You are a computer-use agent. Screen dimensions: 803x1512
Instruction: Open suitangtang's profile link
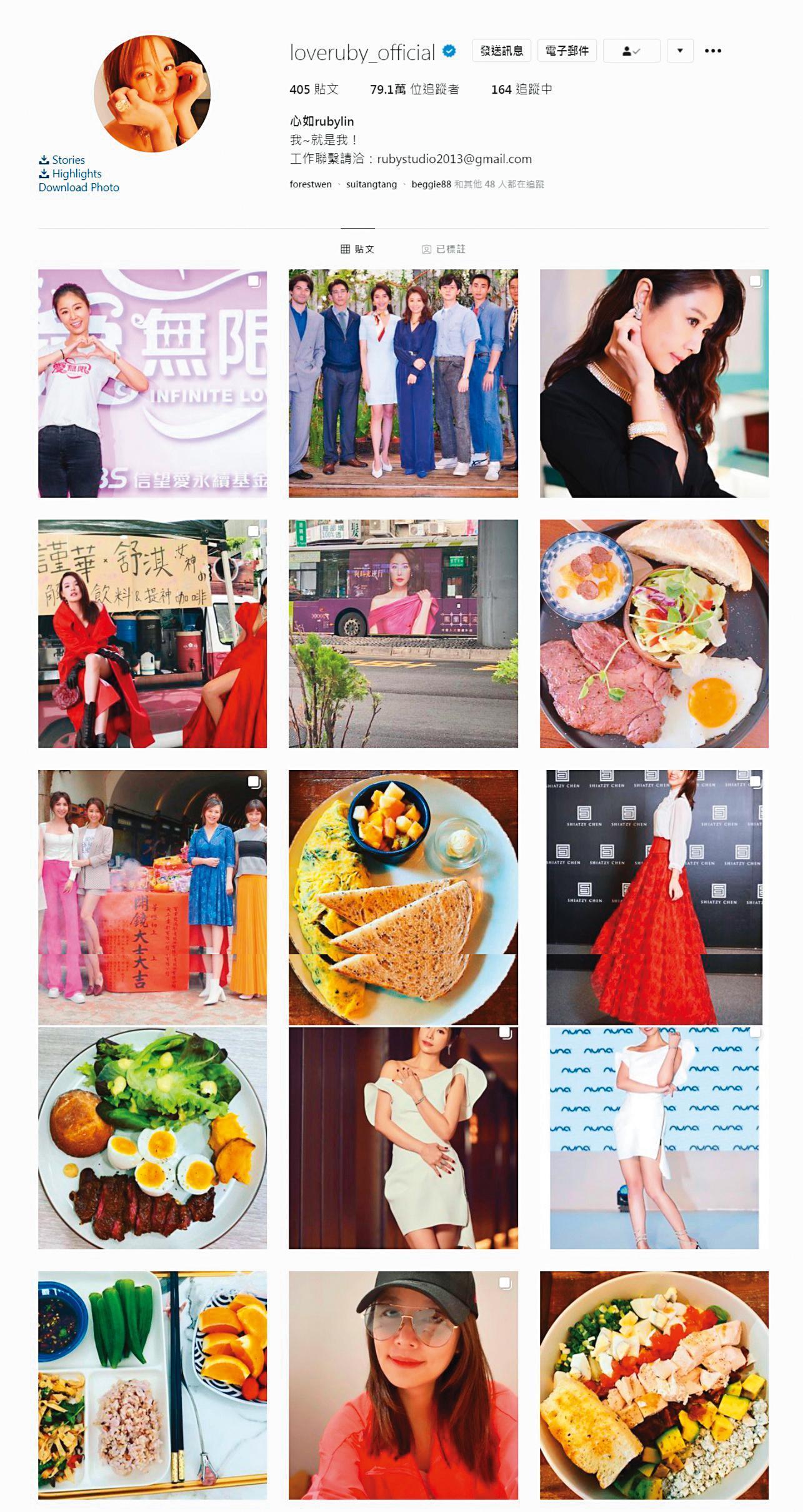coord(371,184)
